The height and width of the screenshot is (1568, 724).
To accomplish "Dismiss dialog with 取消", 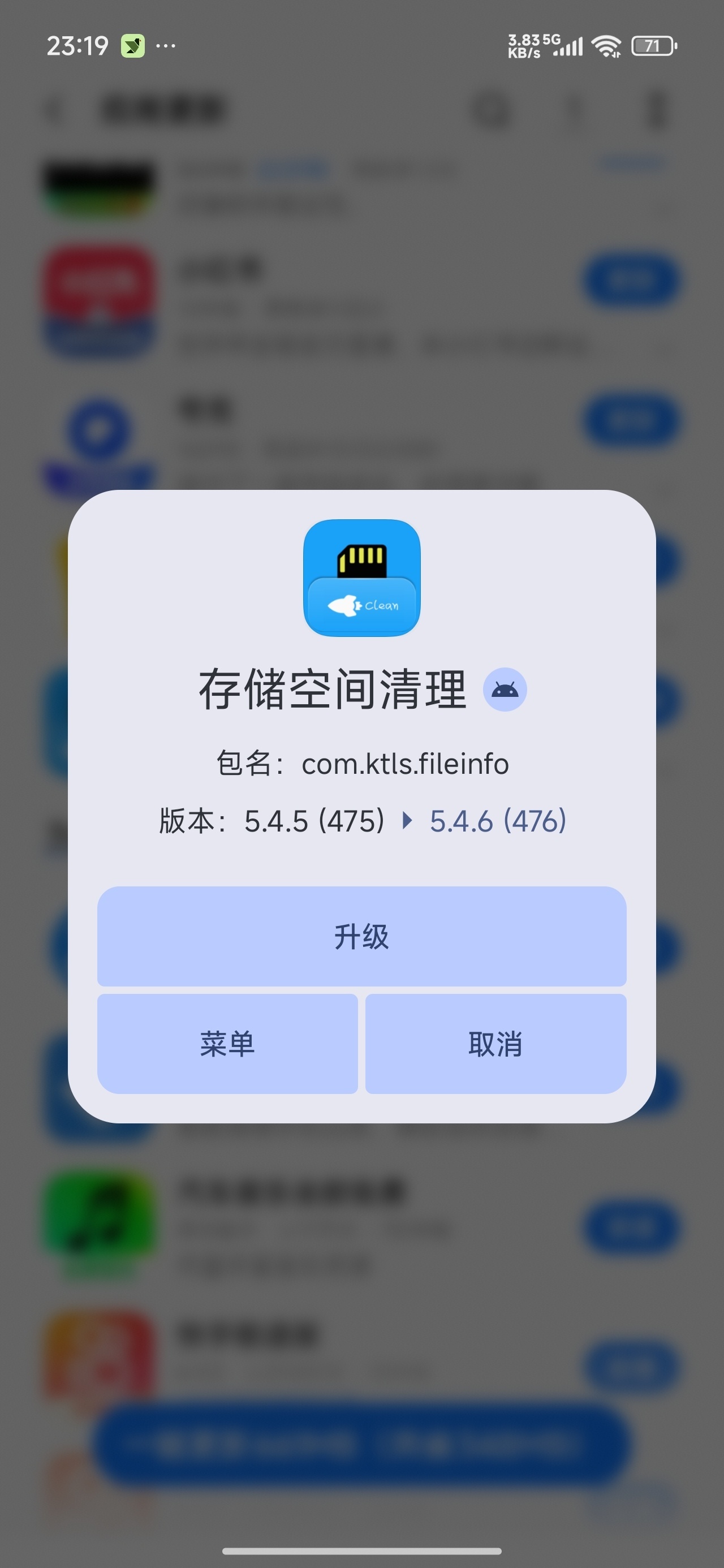I will click(495, 1043).
